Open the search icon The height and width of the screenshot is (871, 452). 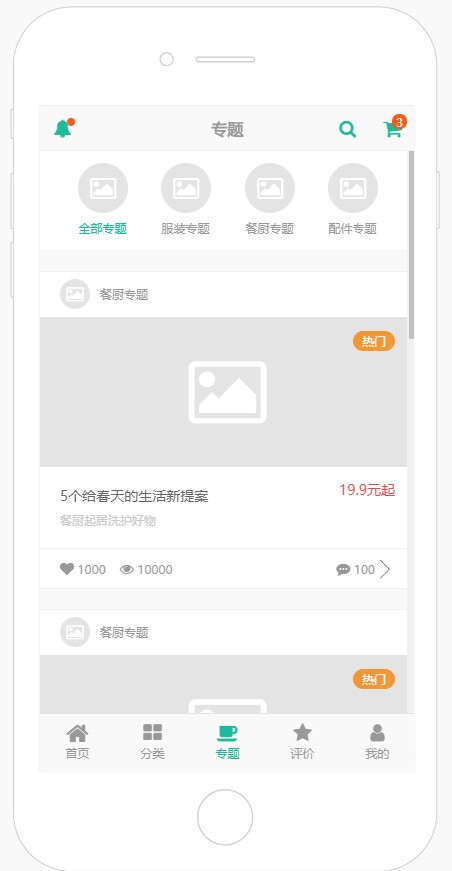348,129
